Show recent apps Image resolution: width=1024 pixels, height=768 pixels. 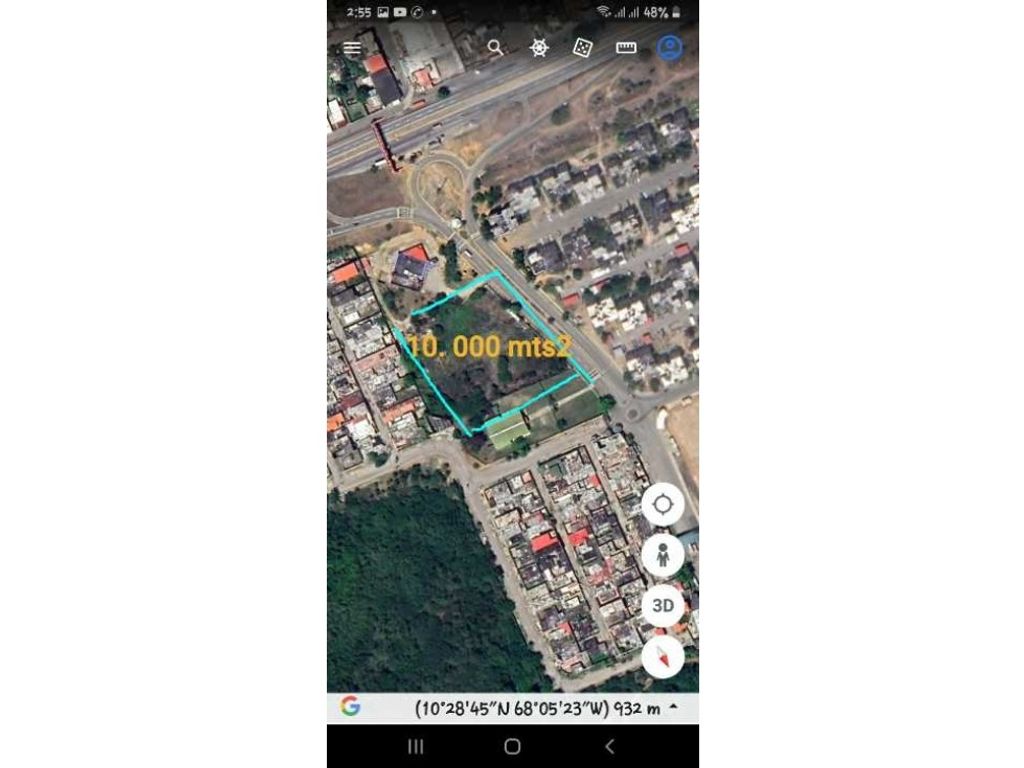pyautogui.click(x=416, y=746)
